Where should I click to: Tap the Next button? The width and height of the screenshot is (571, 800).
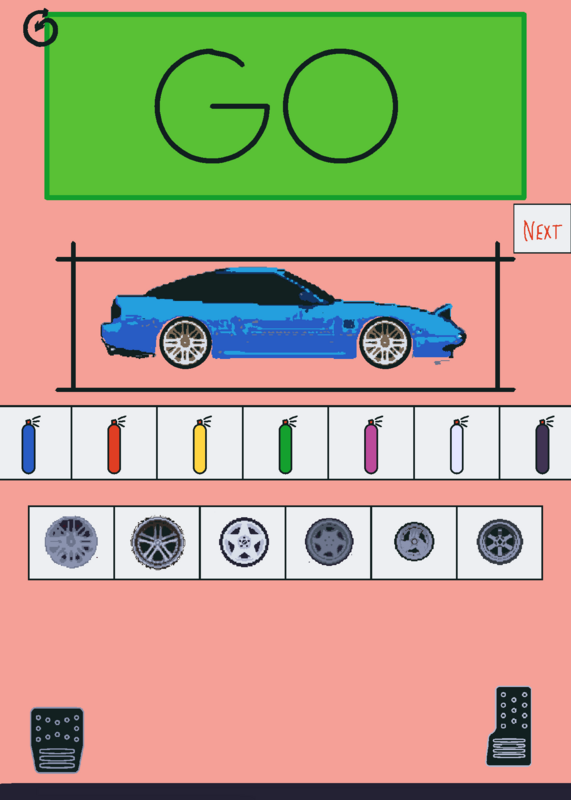click(542, 229)
